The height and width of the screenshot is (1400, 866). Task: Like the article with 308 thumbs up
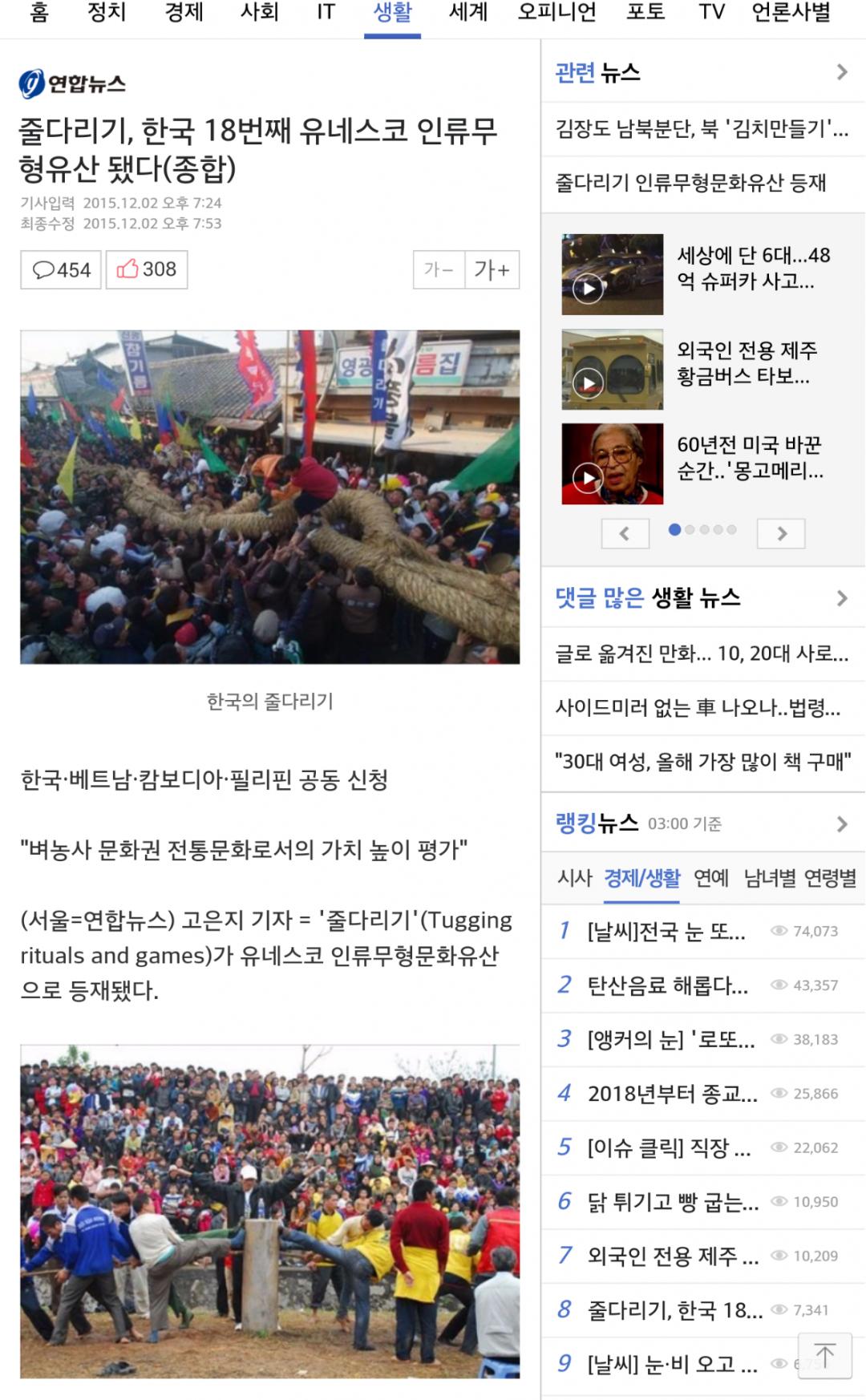coord(147,269)
